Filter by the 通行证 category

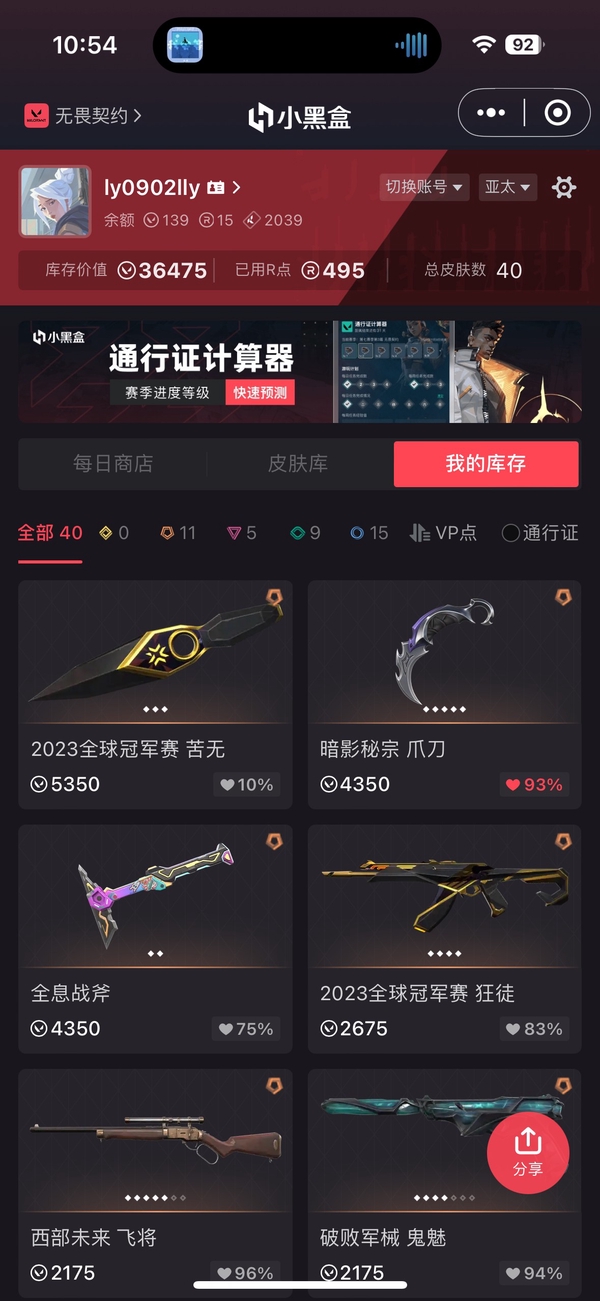(540, 533)
